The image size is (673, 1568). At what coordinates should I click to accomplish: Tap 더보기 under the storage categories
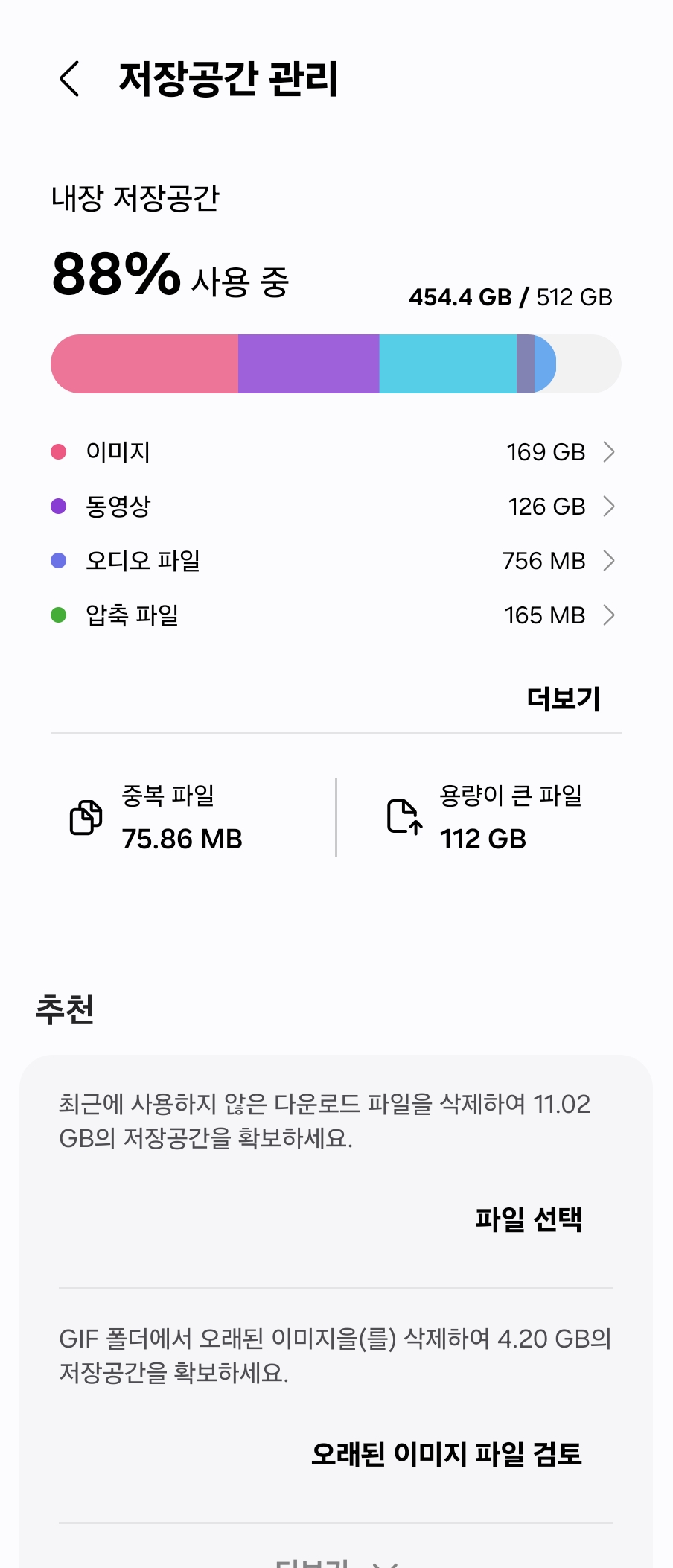click(564, 699)
